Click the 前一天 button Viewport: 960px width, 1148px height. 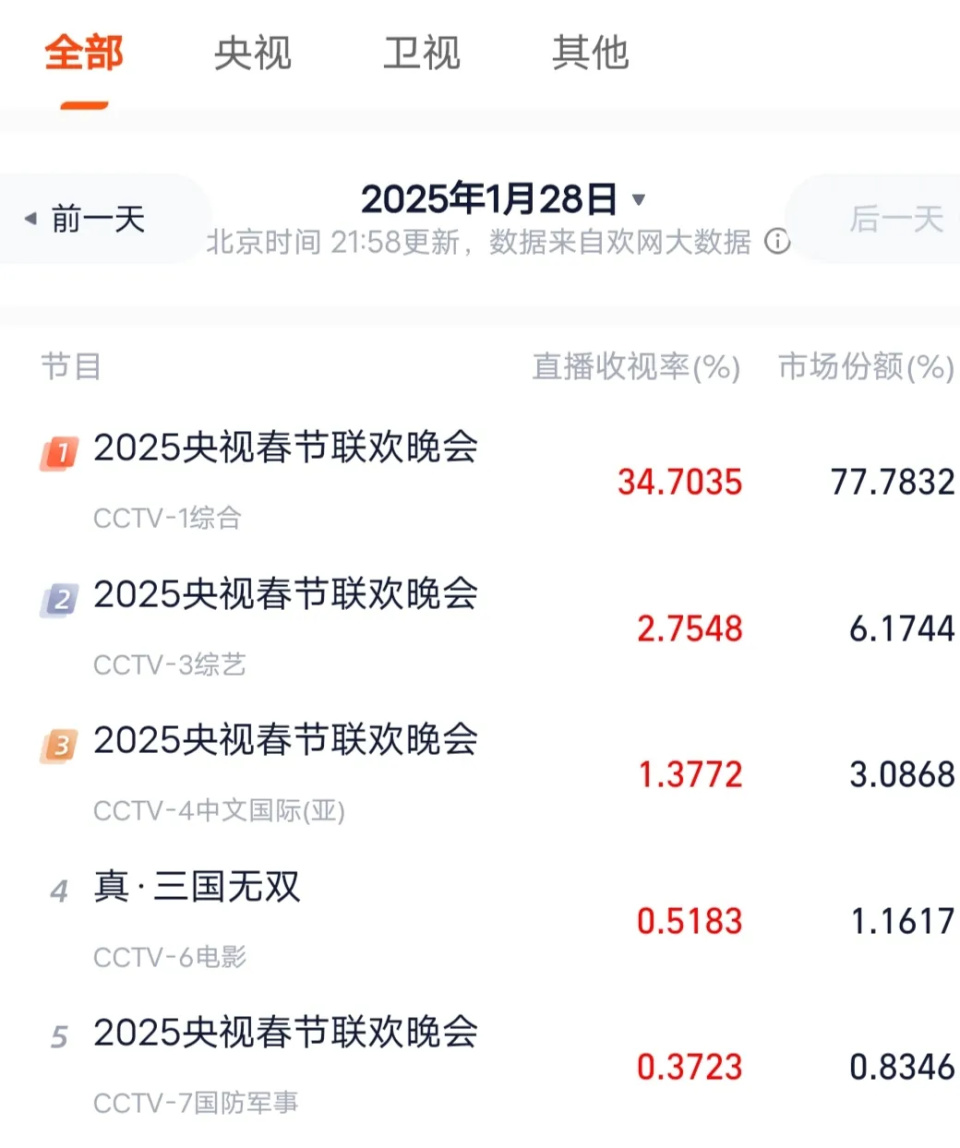(100, 218)
